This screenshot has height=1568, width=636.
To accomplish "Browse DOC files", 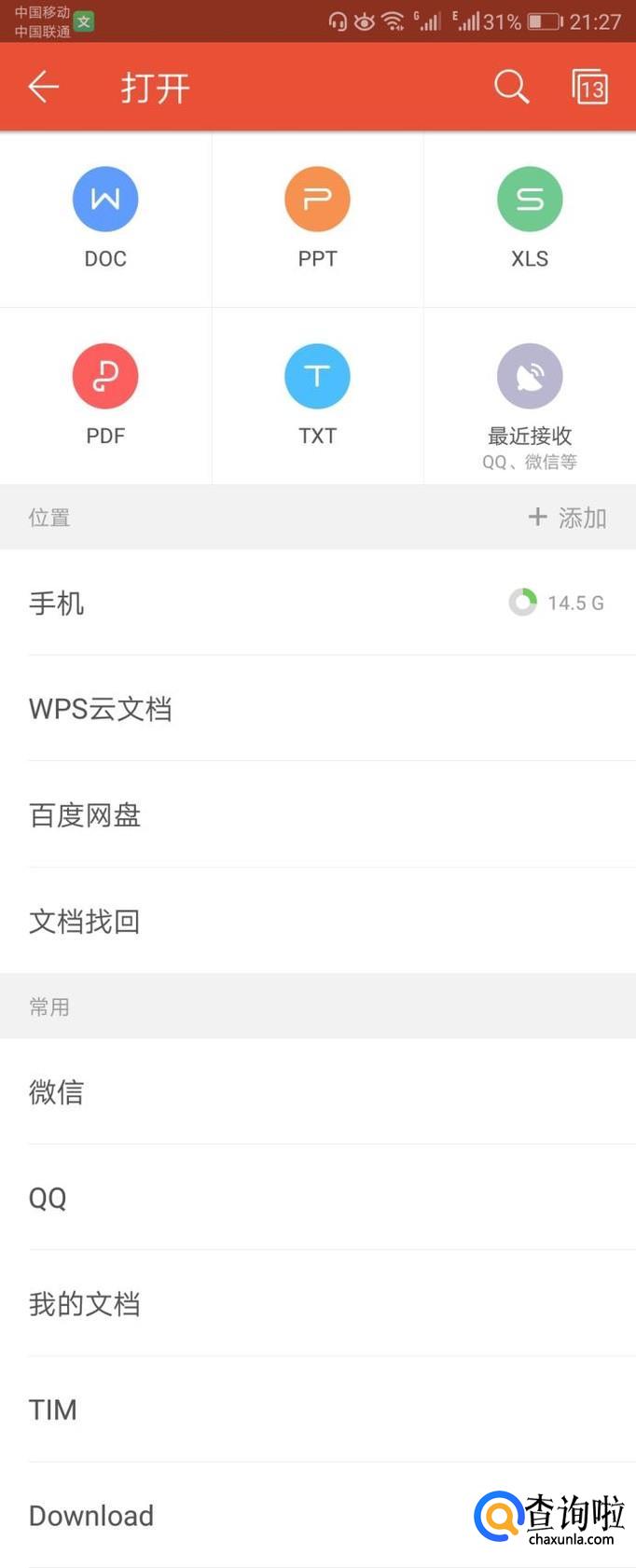I will click(x=105, y=216).
